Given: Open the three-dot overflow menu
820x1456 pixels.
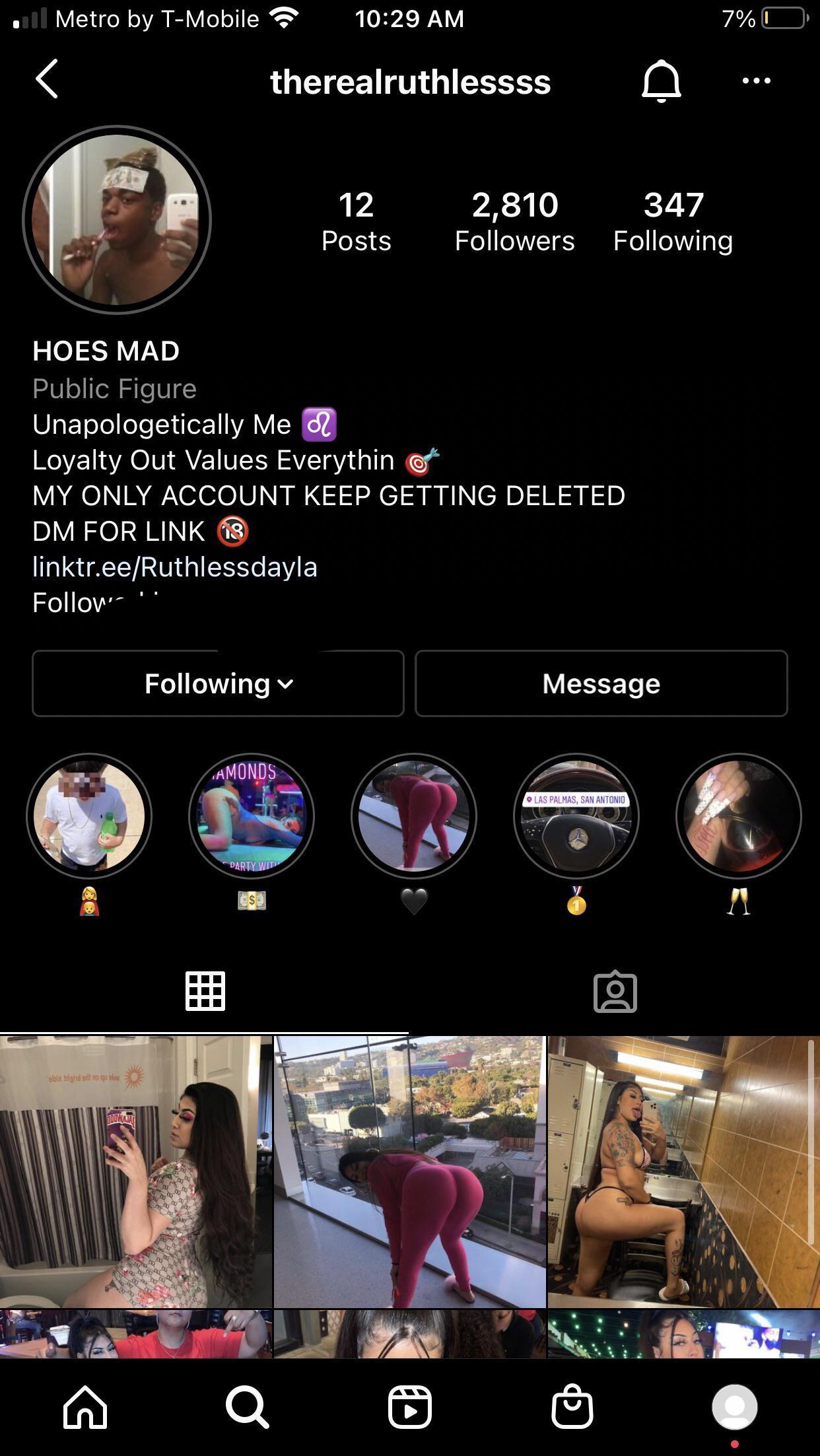Looking at the screenshot, I should [x=756, y=81].
